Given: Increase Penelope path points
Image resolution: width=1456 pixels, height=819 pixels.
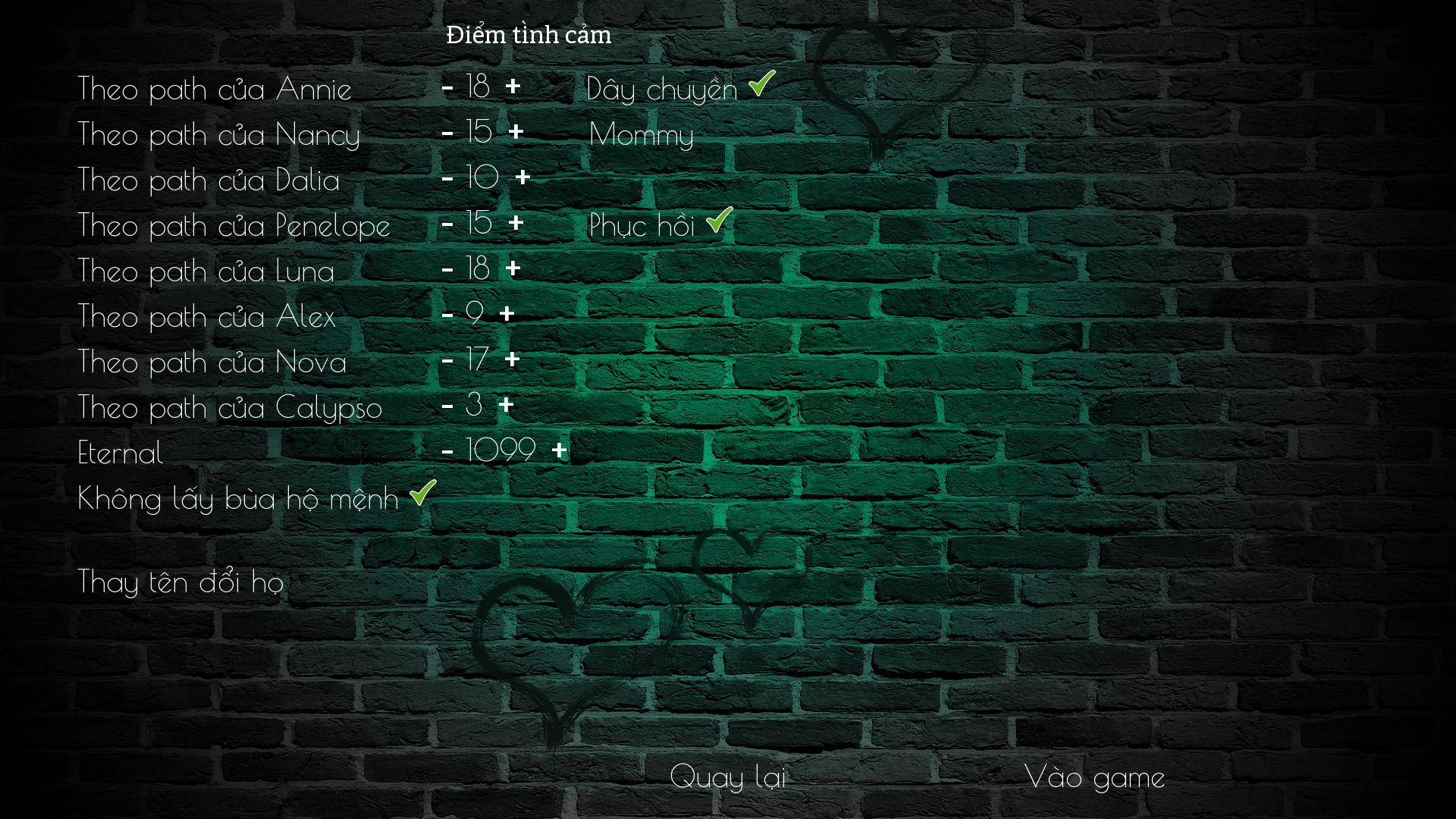Looking at the screenshot, I should point(516,223).
